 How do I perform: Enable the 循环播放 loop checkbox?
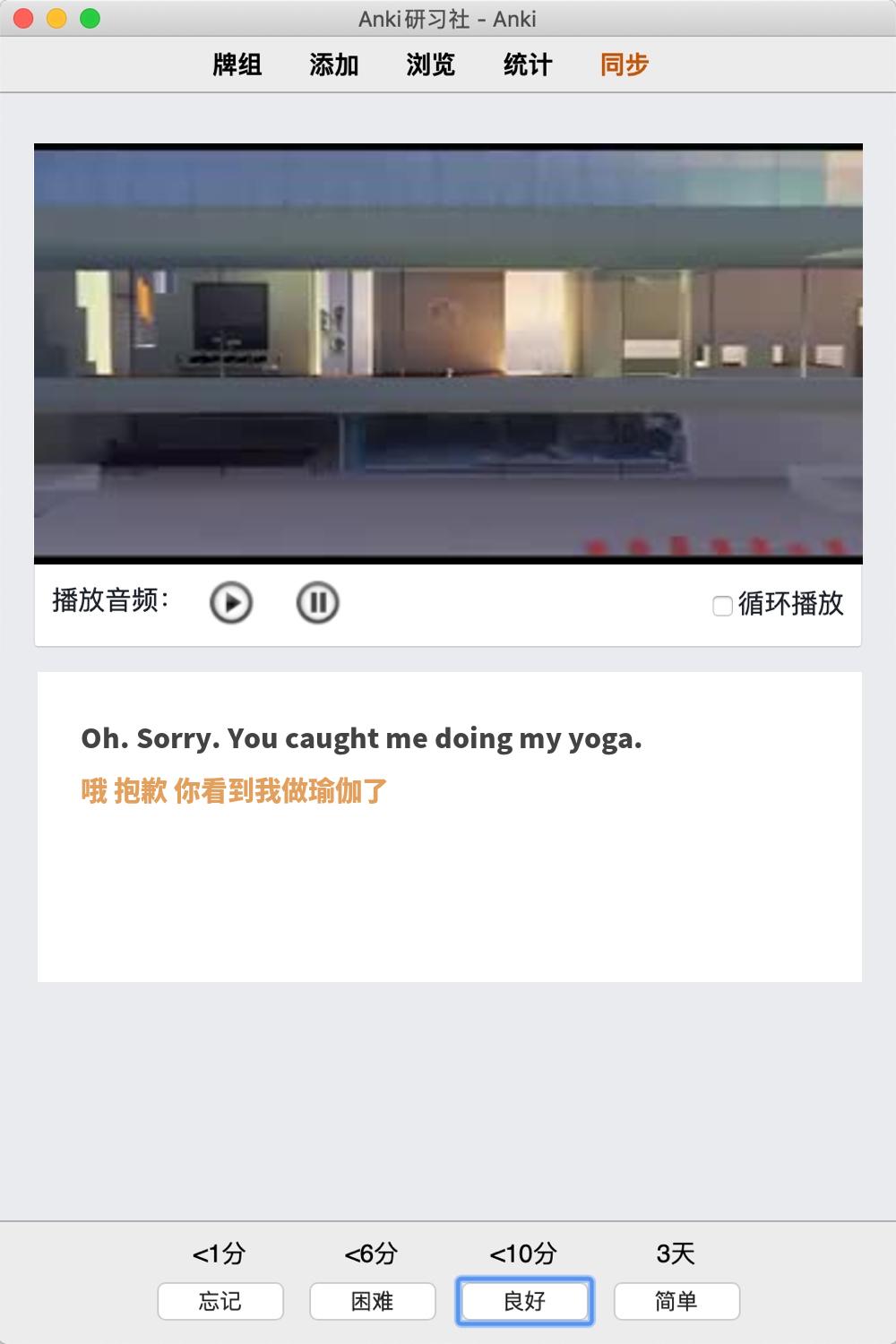[x=722, y=607]
